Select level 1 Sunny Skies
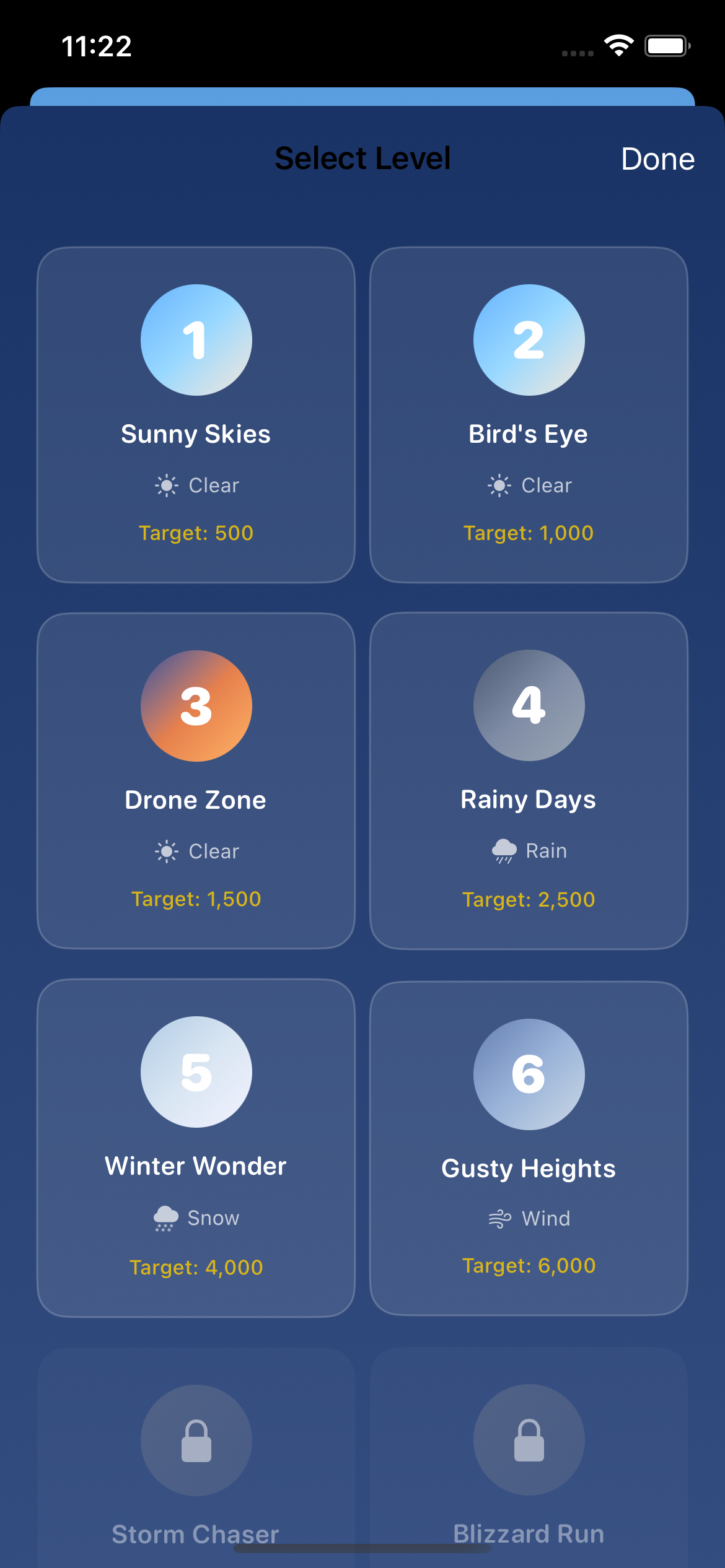 pos(196,414)
